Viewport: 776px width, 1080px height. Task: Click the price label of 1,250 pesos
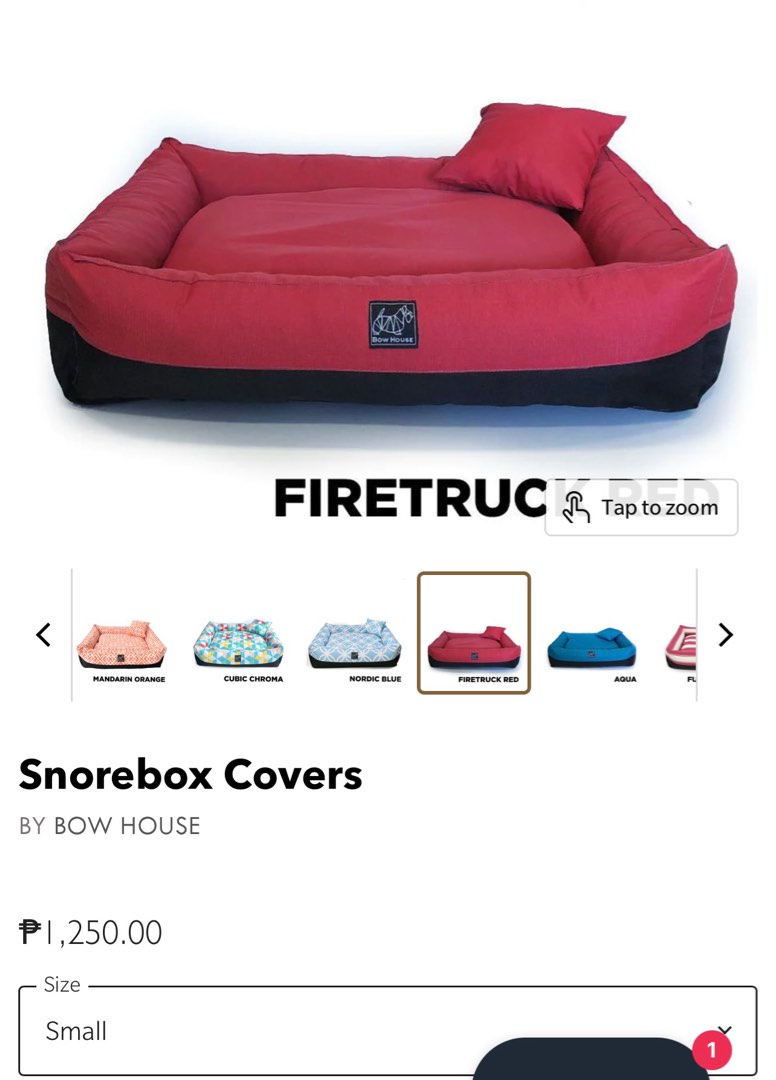[91, 931]
